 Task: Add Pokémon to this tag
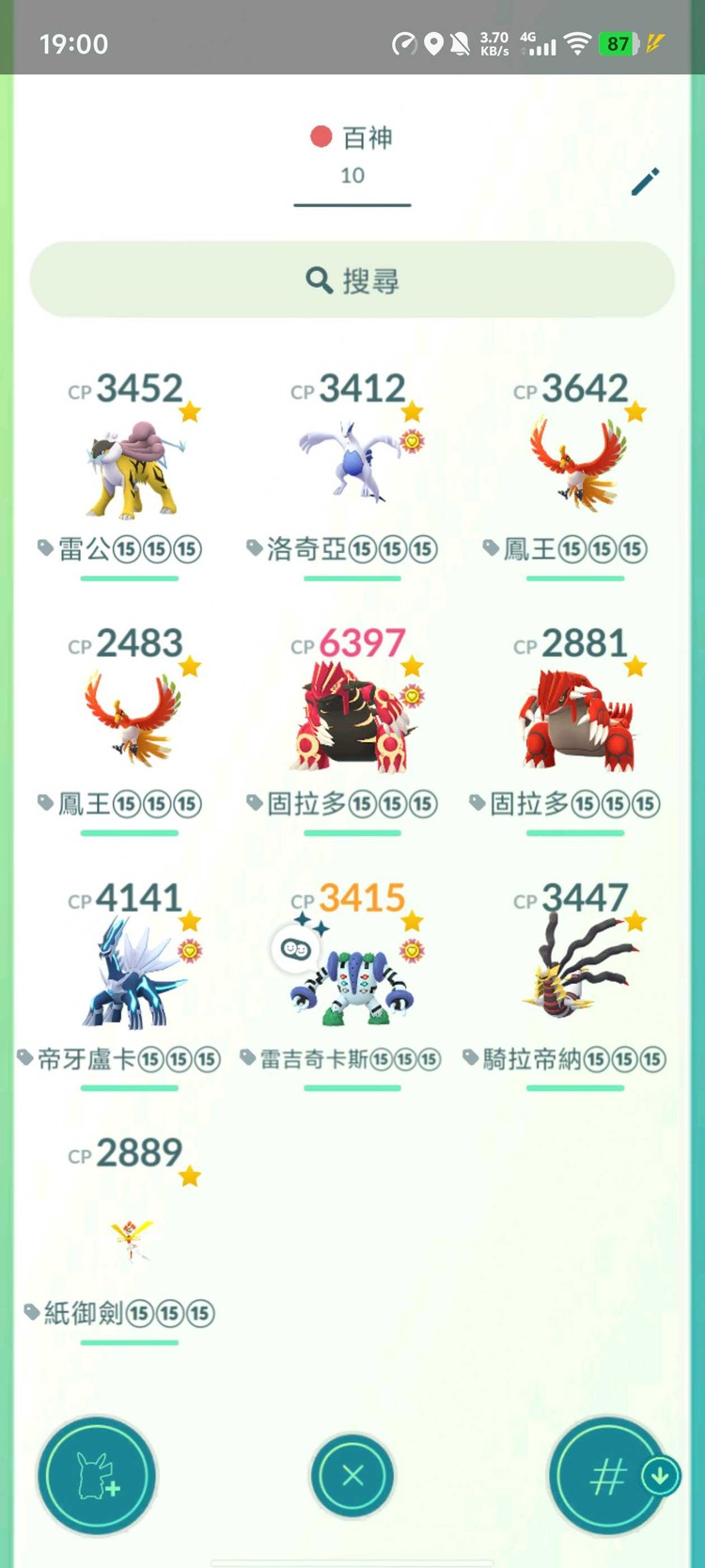pos(97,1474)
